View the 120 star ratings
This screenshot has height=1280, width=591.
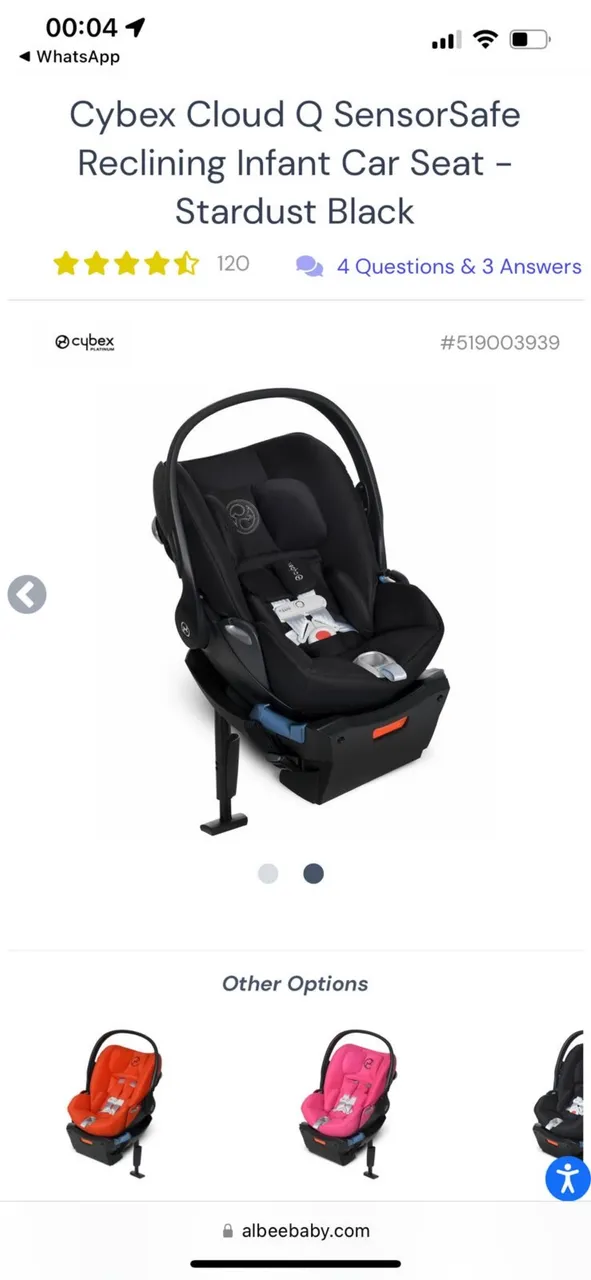coord(151,264)
